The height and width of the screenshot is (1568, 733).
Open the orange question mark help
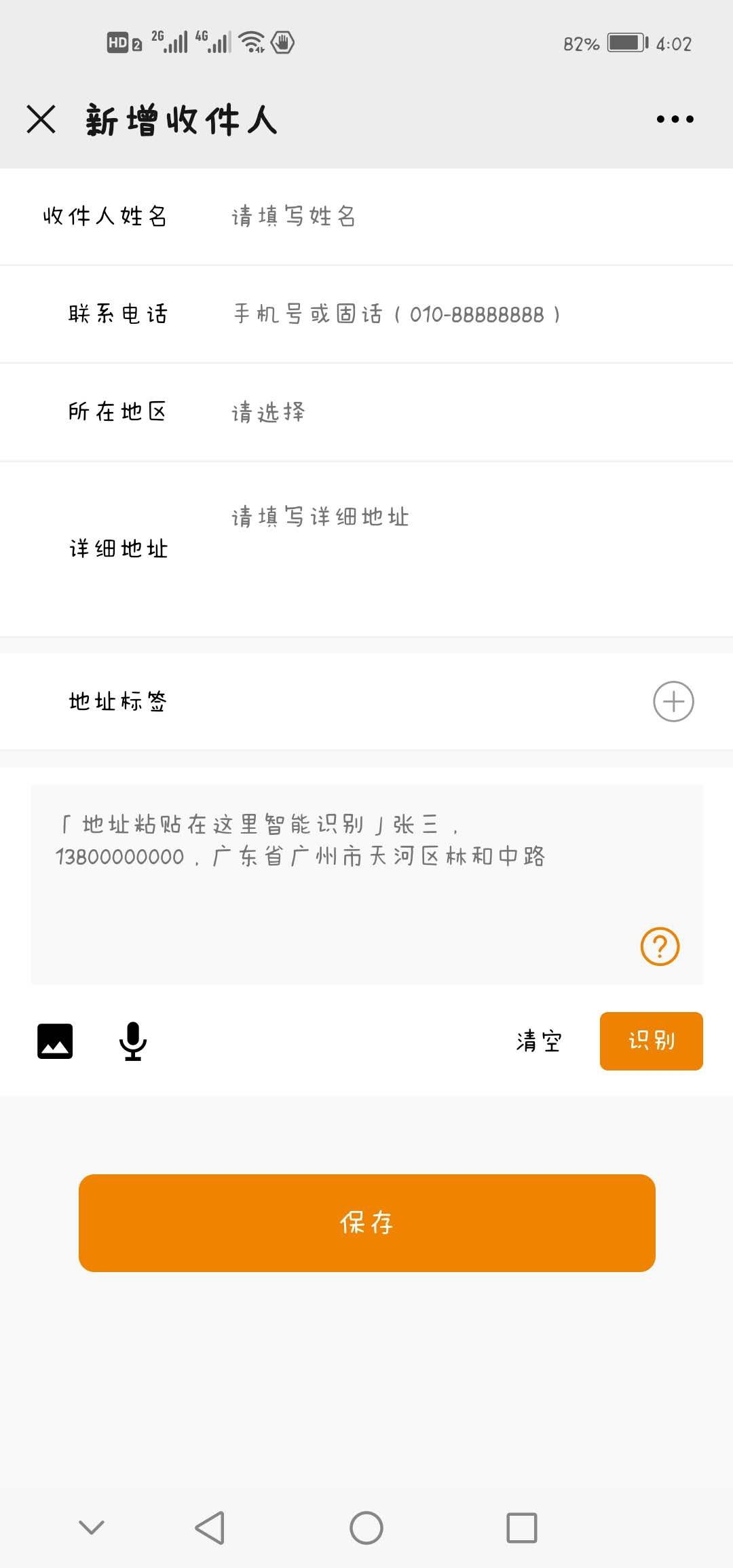tap(660, 946)
